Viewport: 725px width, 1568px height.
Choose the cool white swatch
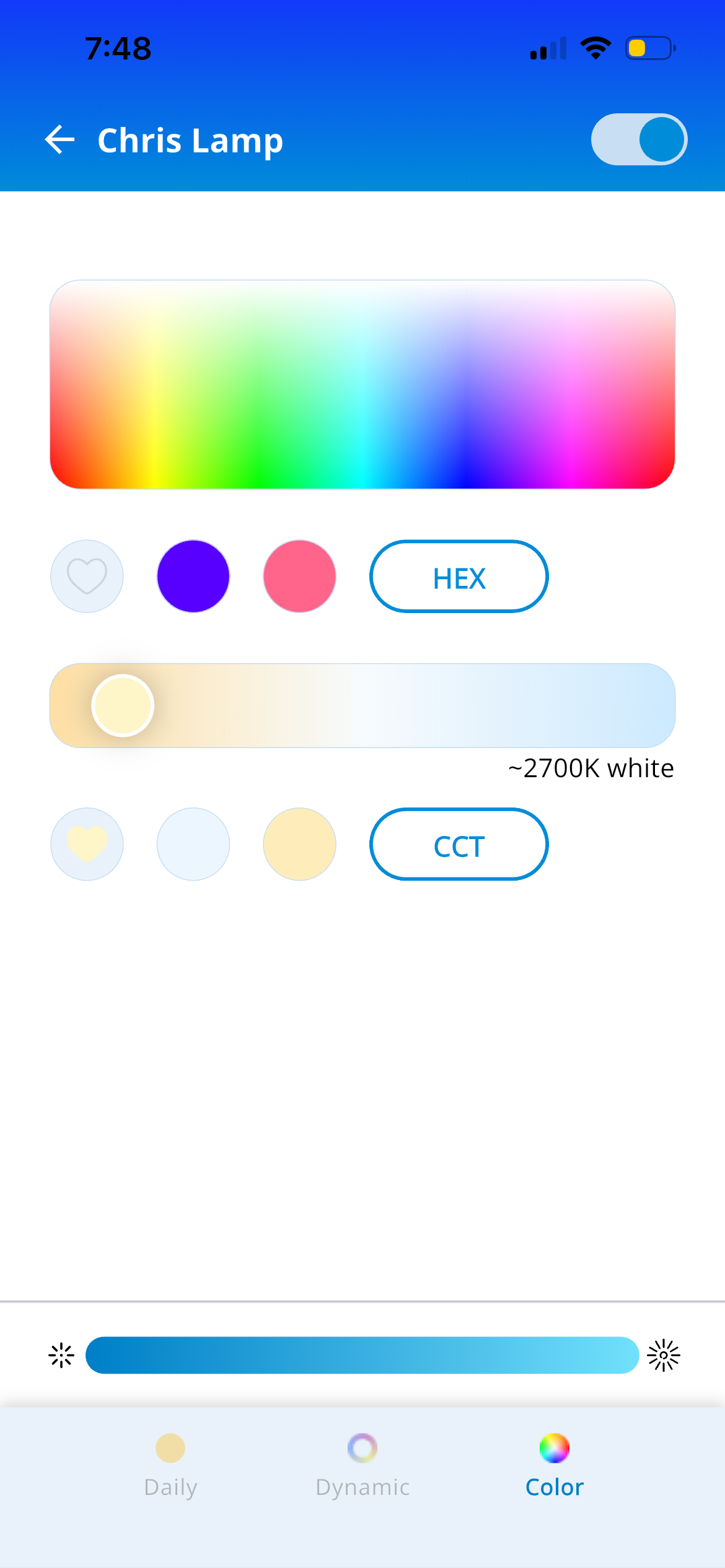(x=193, y=844)
